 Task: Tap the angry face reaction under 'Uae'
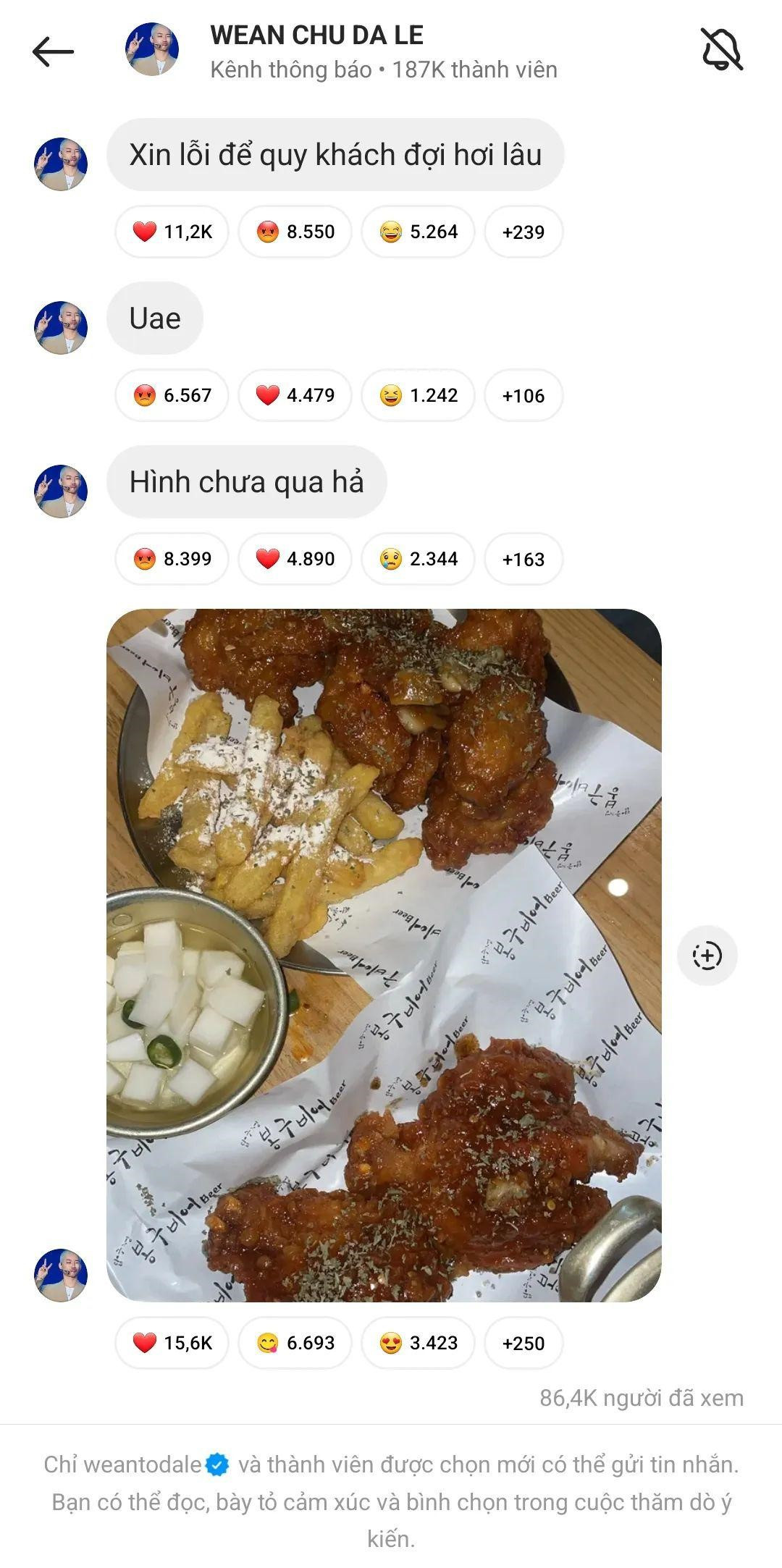point(172,395)
